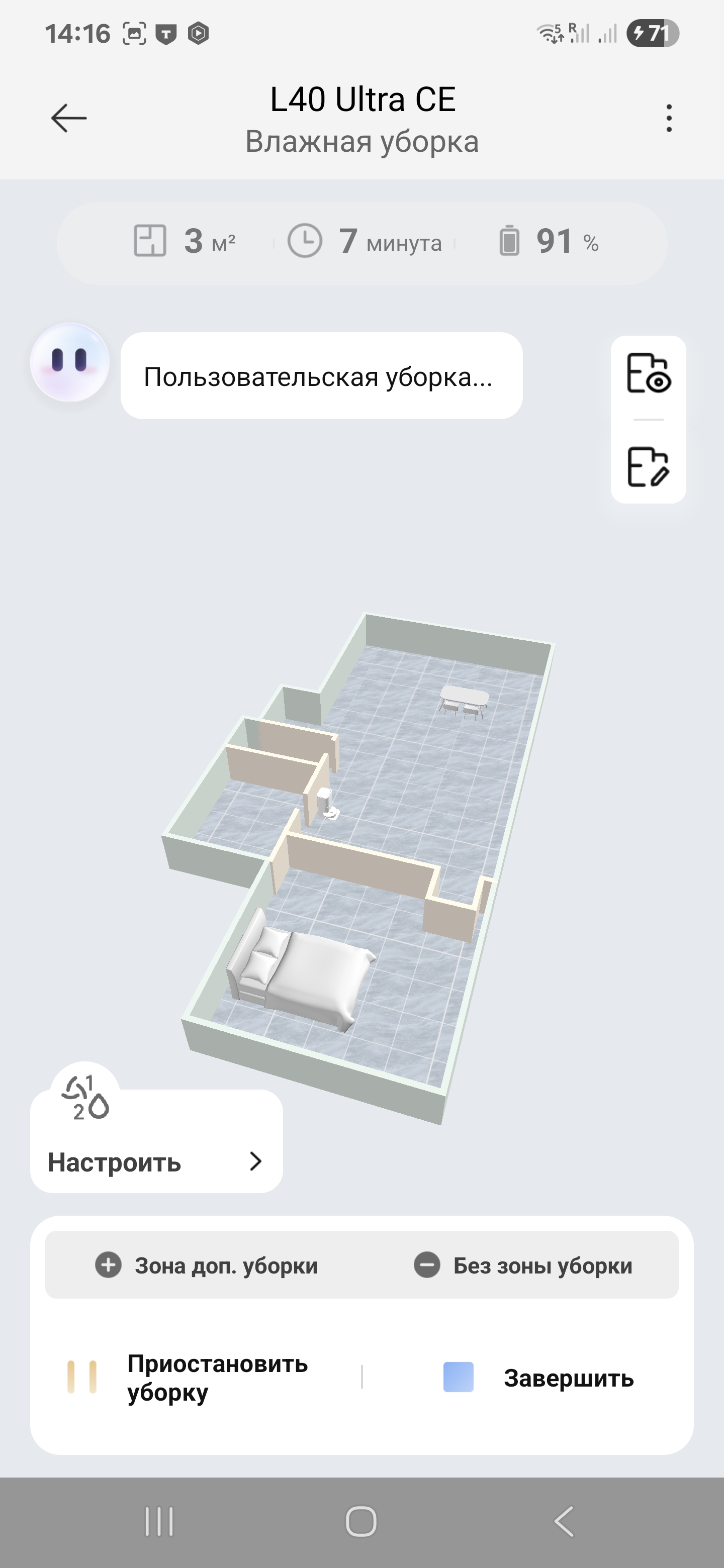Open the system recent apps button

click(159, 1521)
